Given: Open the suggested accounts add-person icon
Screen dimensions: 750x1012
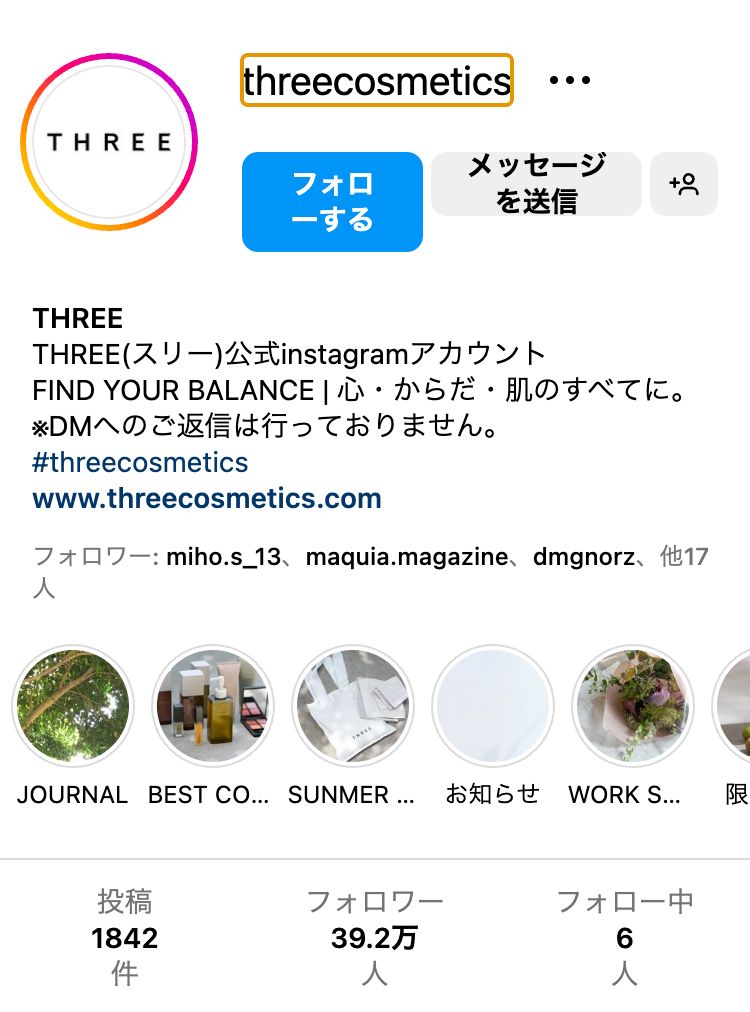Looking at the screenshot, I should point(684,184).
